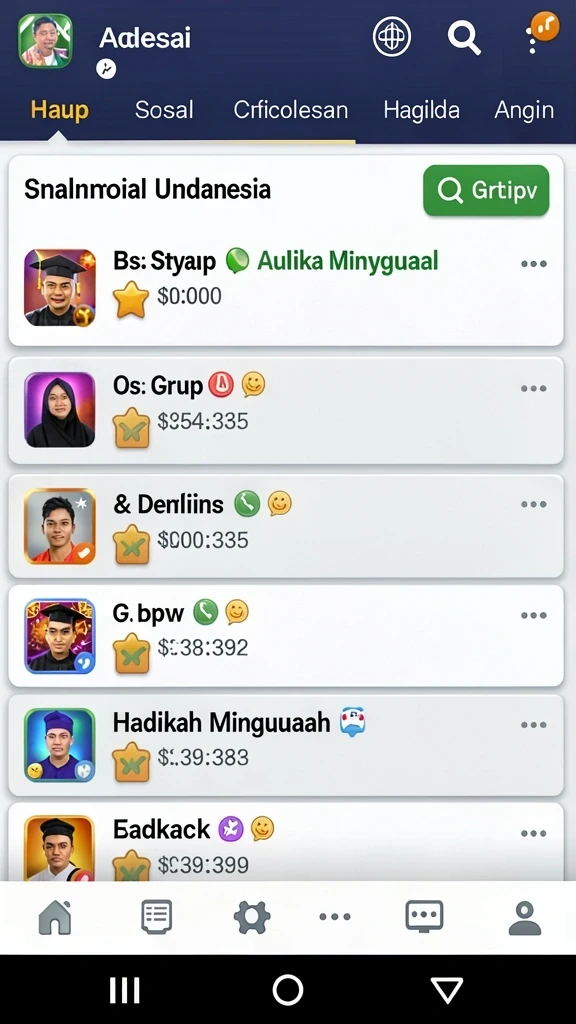Switch to the Crficolesan tab
576x1024 pixels.
pos(291,110)
